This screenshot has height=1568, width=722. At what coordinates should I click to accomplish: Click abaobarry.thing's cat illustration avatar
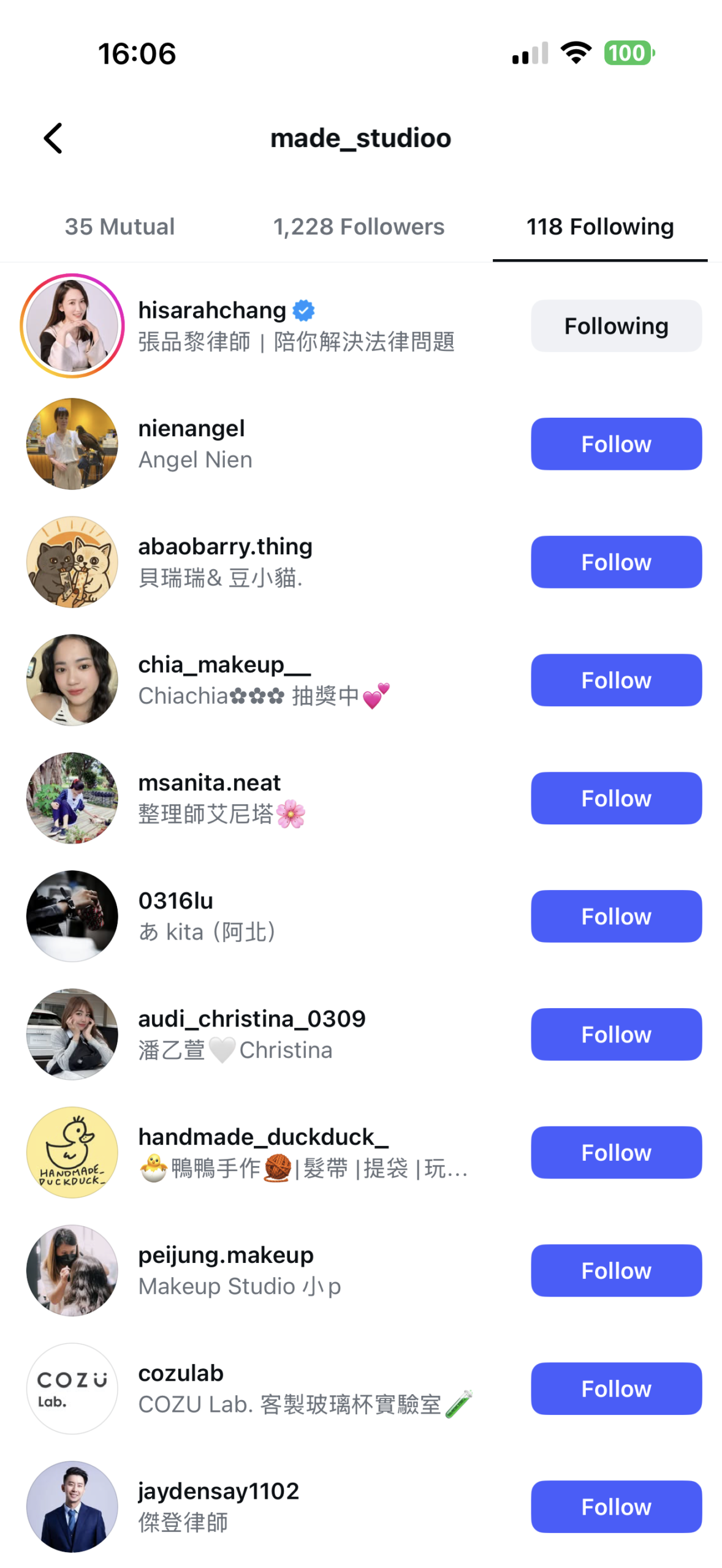[x=72, y=562]
